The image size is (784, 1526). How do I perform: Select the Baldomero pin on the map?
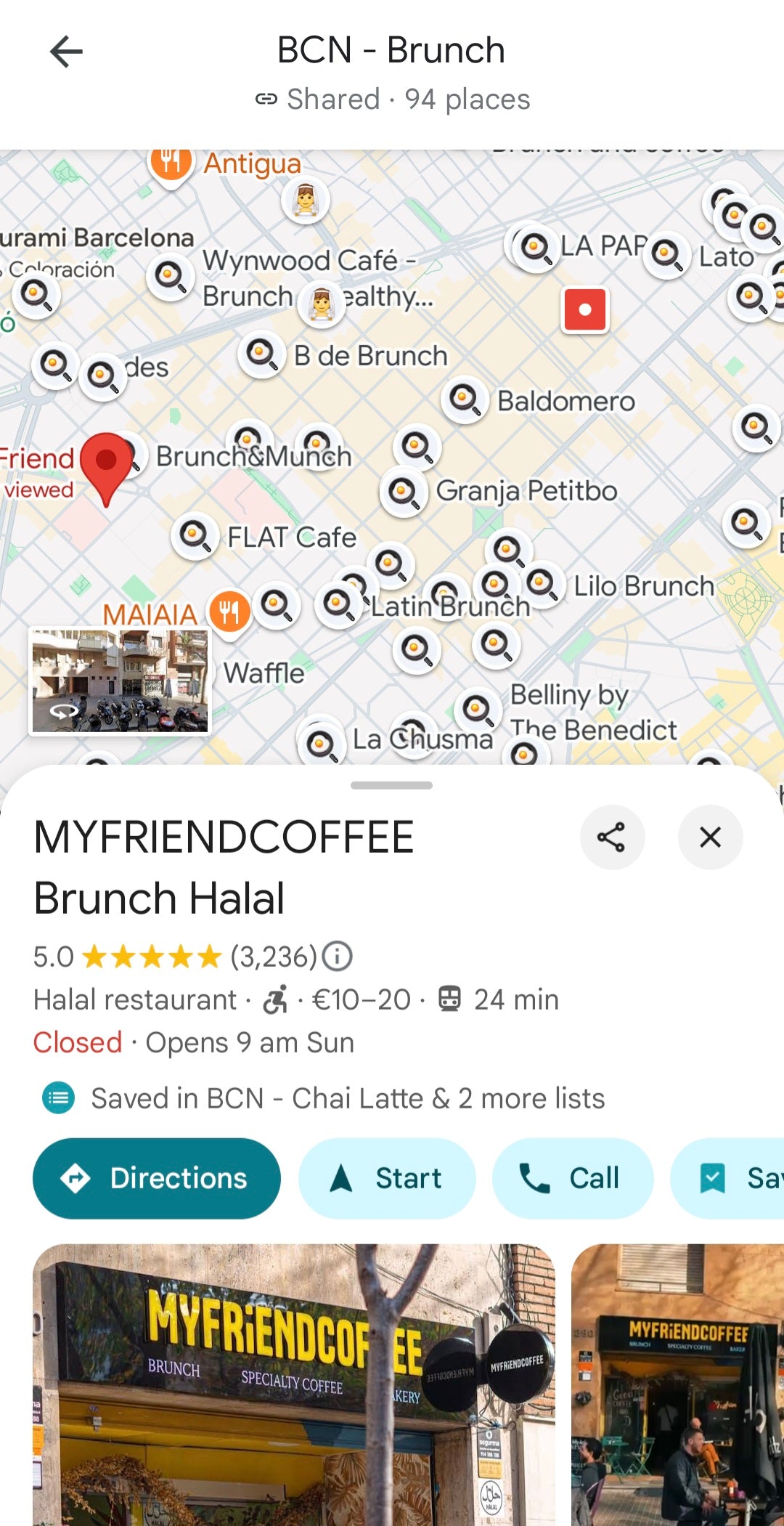pyautogui.click(x=464, y=399)
